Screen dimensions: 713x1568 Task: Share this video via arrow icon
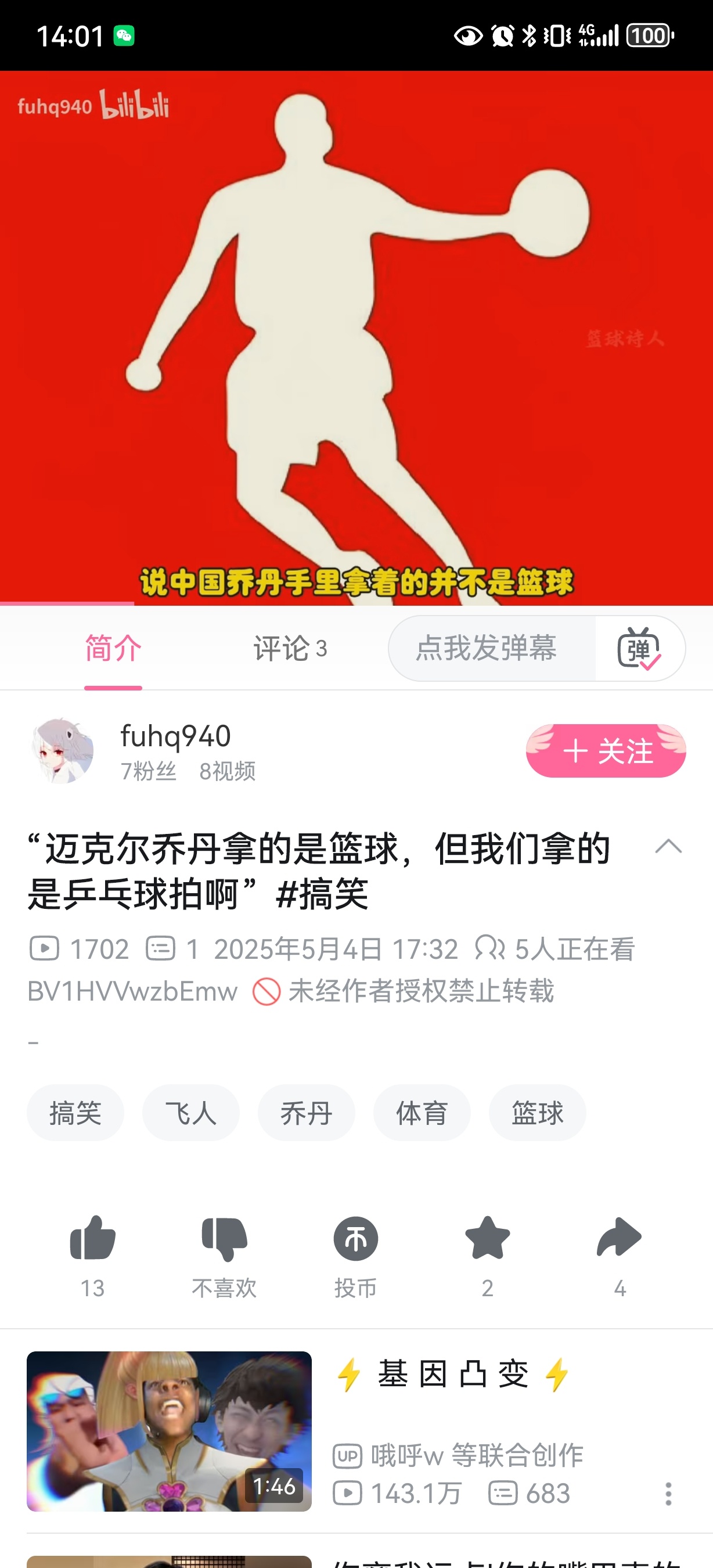pos(620,1239)
